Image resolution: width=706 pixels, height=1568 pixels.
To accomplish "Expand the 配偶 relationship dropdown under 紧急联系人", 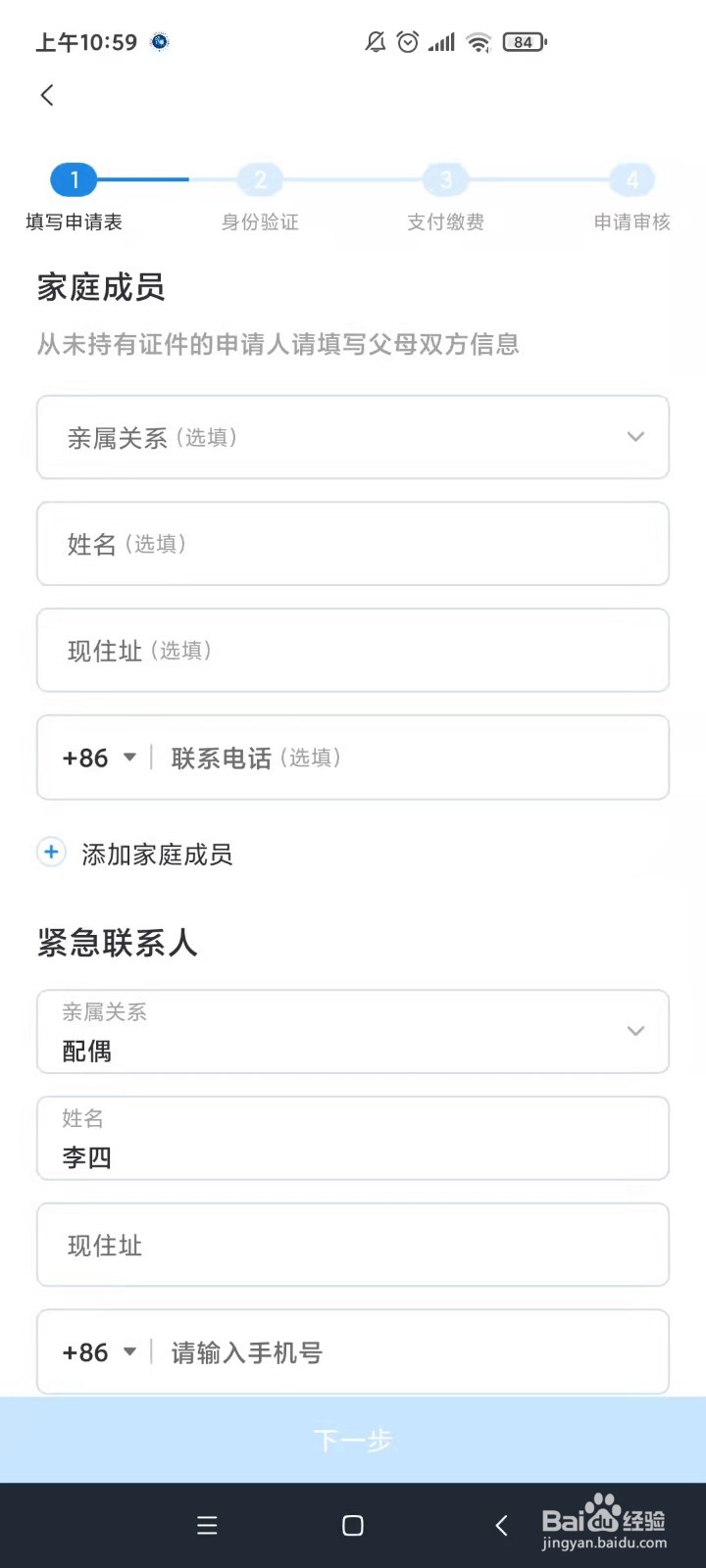I will pos(635,1031).
